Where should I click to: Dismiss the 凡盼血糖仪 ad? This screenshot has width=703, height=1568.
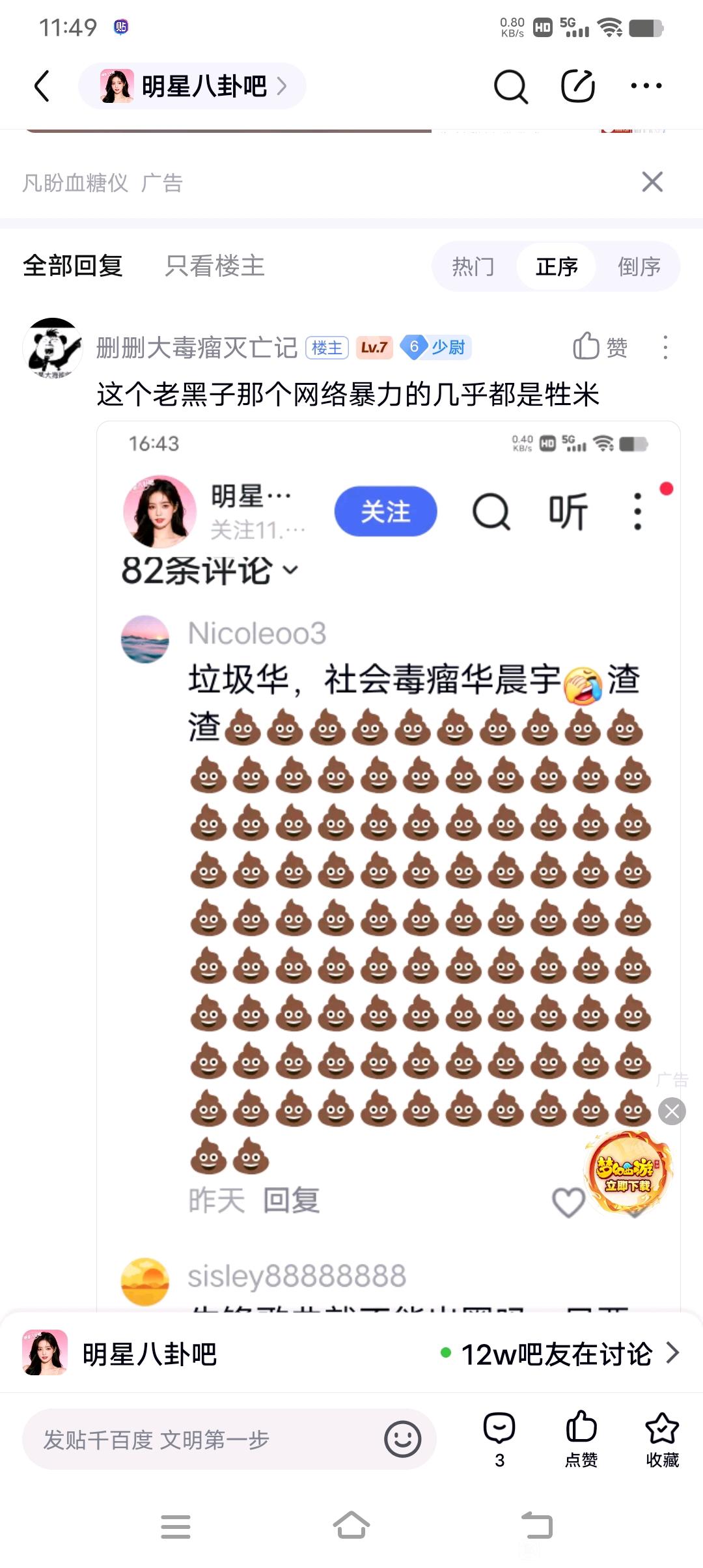652,182
